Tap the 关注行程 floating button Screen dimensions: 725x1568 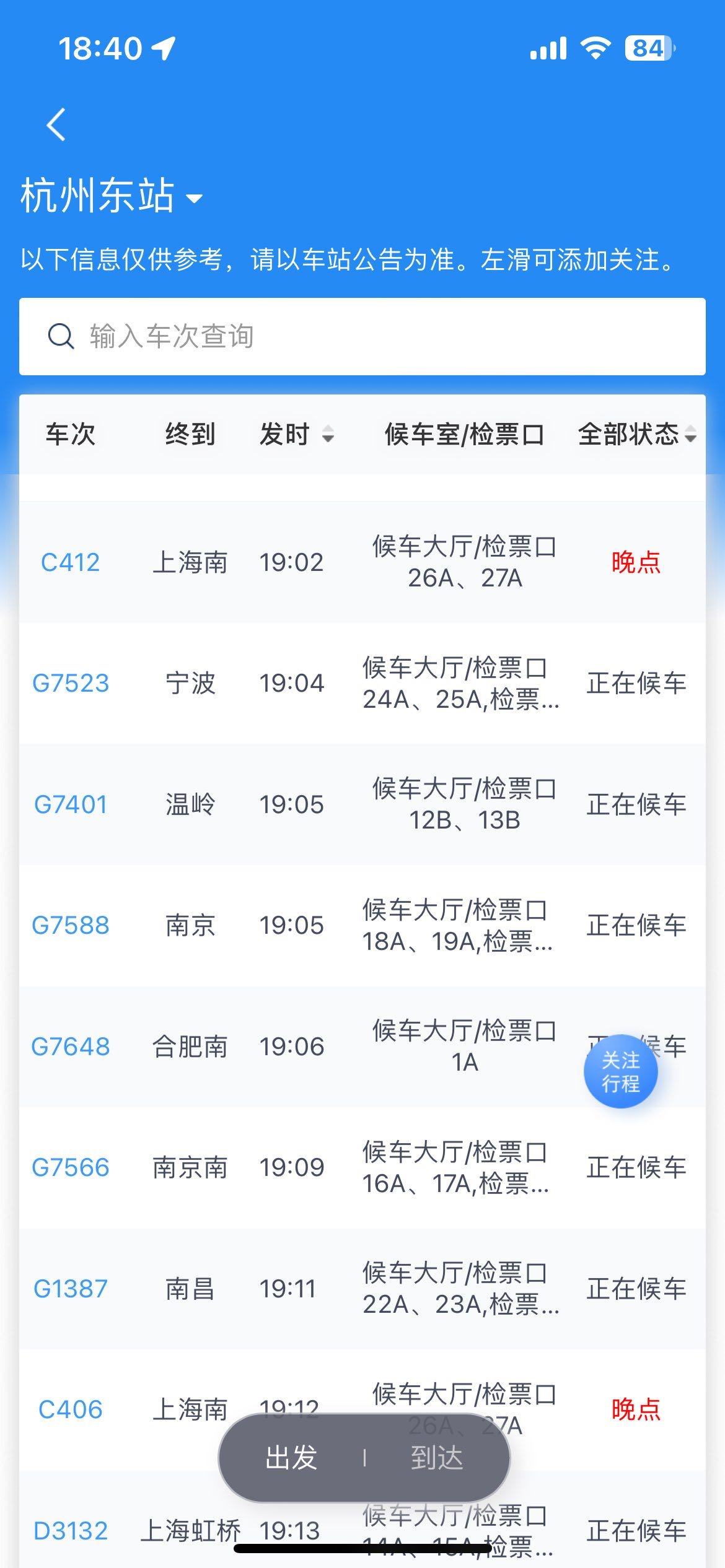tap(620, 1071)
